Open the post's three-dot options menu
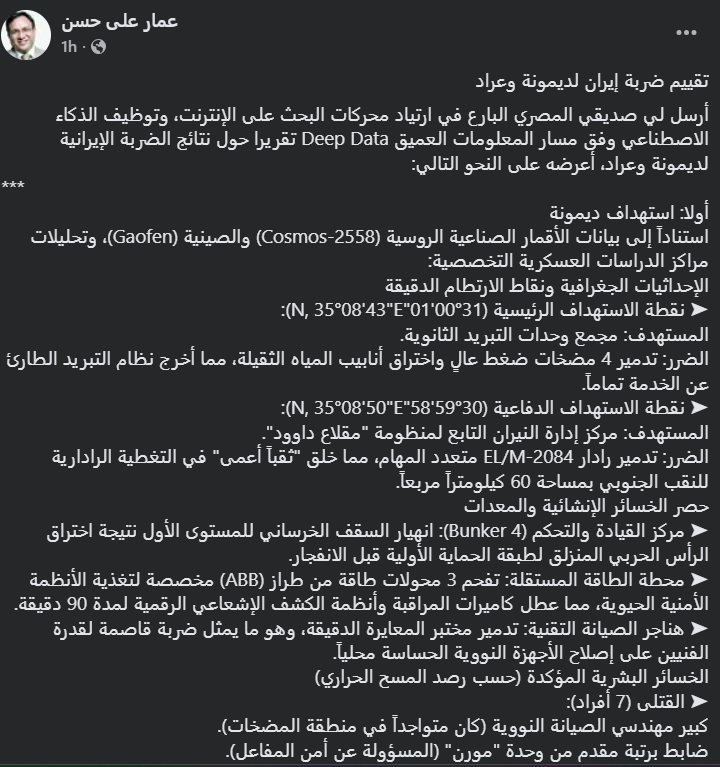The width and height of the screenshot is (720, 767). click(x=685, y=33)
